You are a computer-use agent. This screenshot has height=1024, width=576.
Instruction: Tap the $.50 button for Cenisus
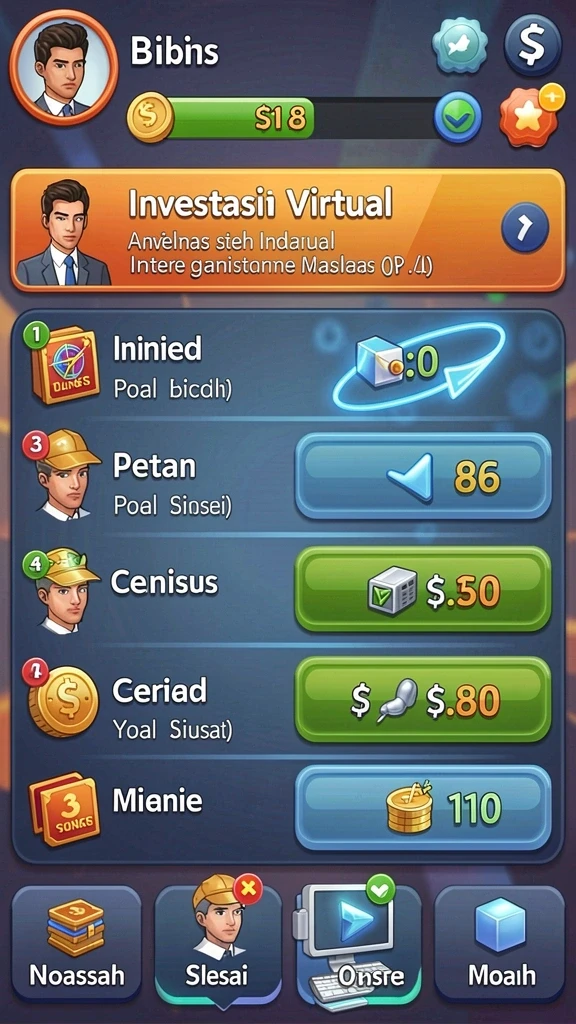click(423, 590)
